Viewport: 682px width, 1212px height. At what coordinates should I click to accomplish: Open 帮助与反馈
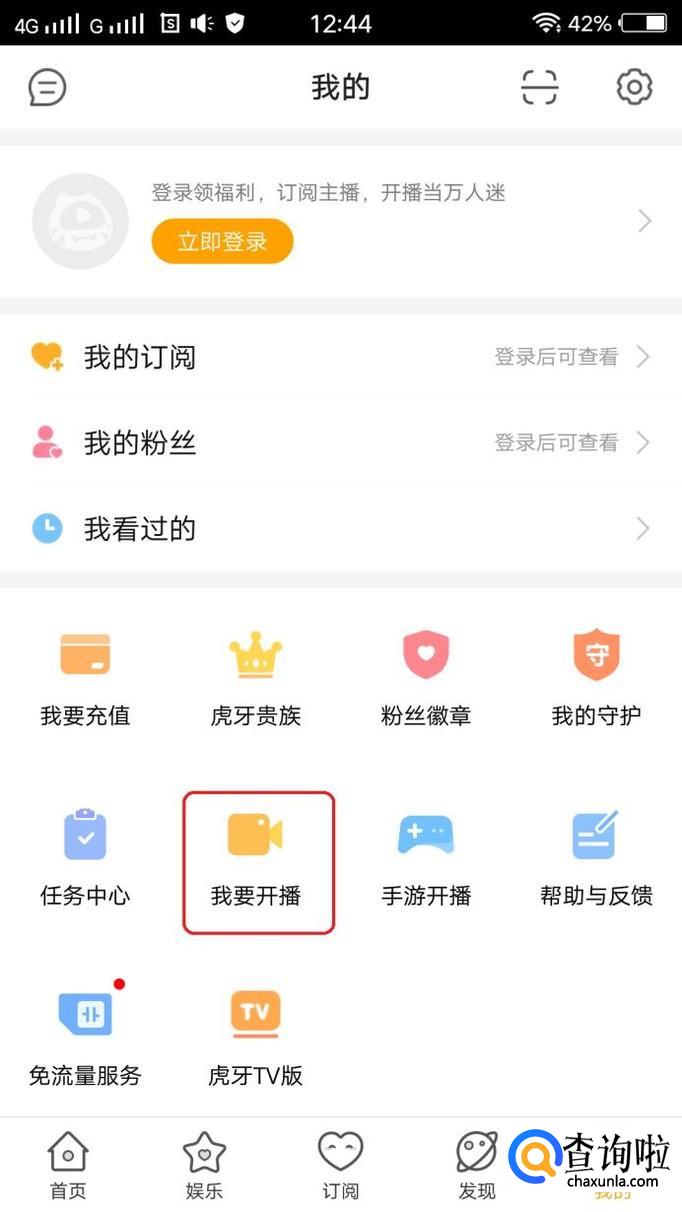pos(597,858)
